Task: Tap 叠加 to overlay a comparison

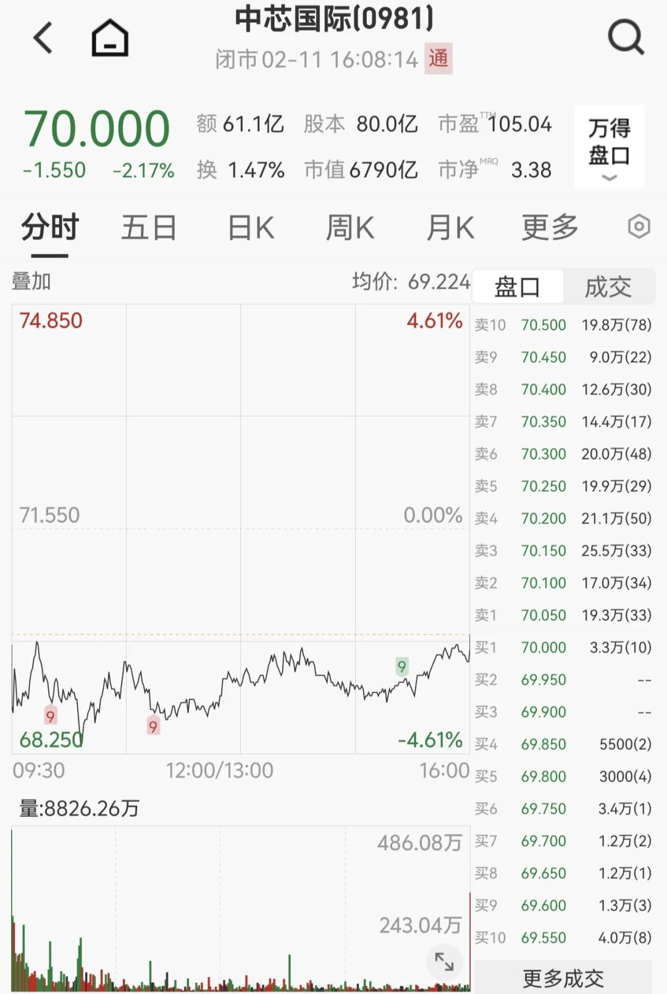Action: [31, 282]
